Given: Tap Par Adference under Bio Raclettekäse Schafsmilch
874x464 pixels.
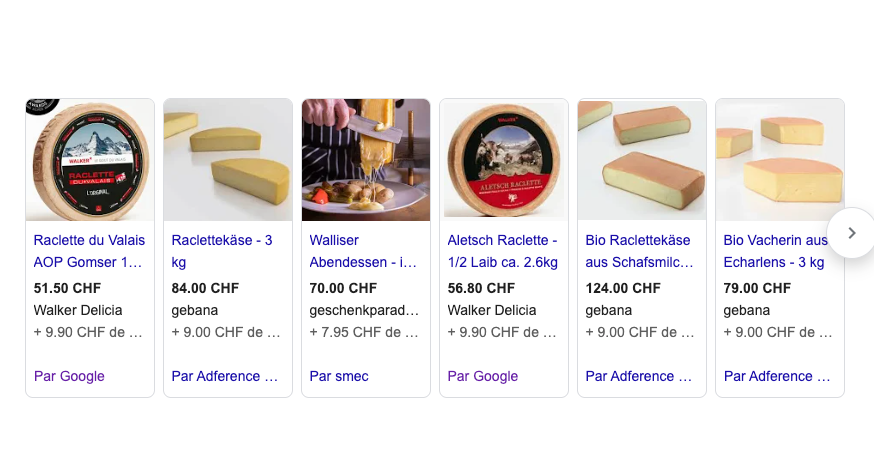Looking at the screenshot, I should pos(639,376).
